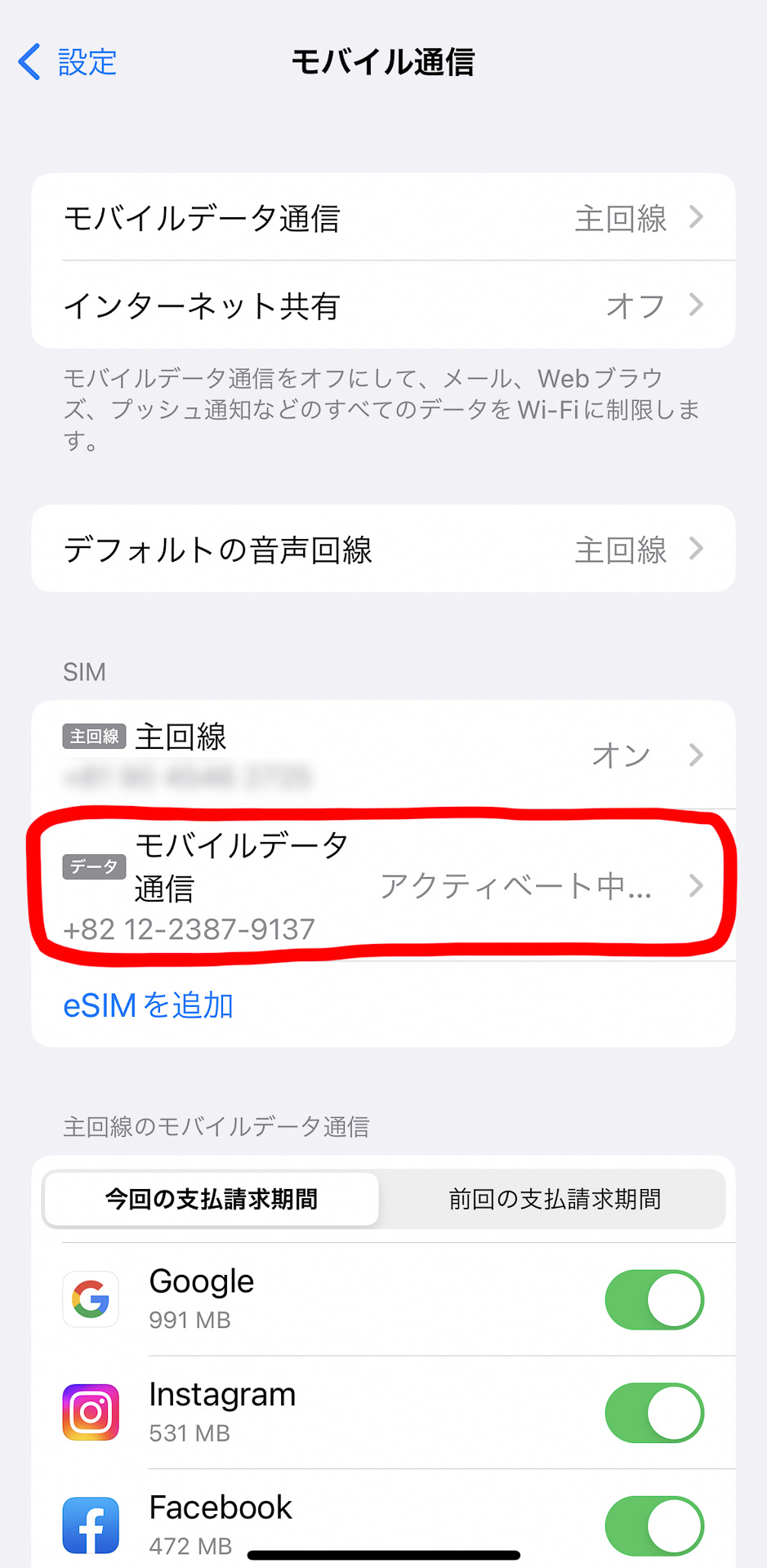Open the 主回線 SIM labeled オン
Viewport: 767px width, 1568px height.
click(x=384, y=755)
